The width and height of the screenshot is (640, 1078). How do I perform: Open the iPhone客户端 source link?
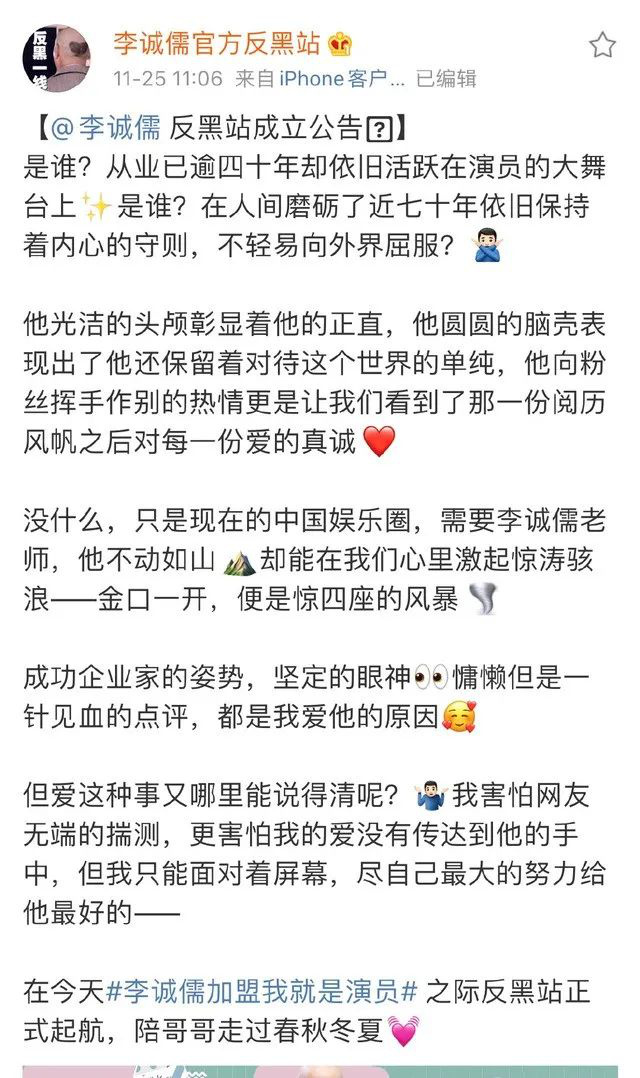point(341,78)
